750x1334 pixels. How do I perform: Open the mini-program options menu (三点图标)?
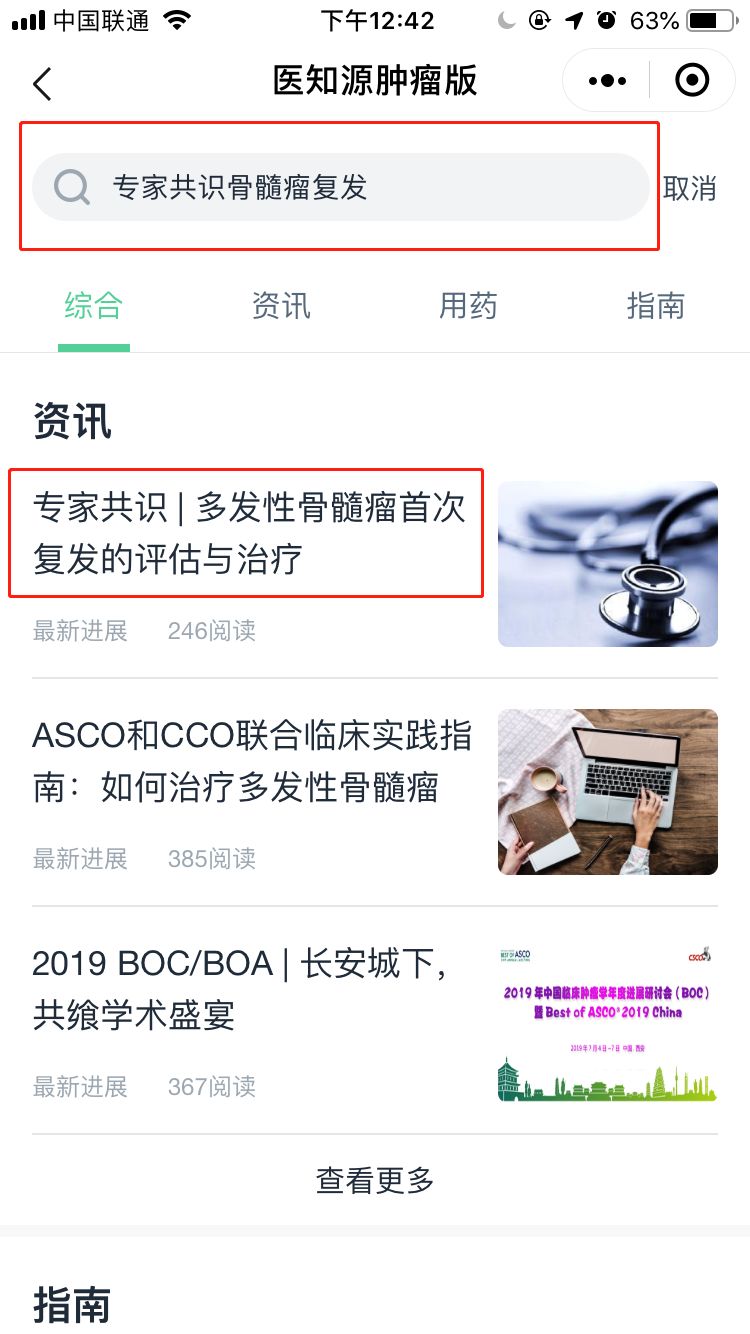pyautogui.click(x=605, y=80)
